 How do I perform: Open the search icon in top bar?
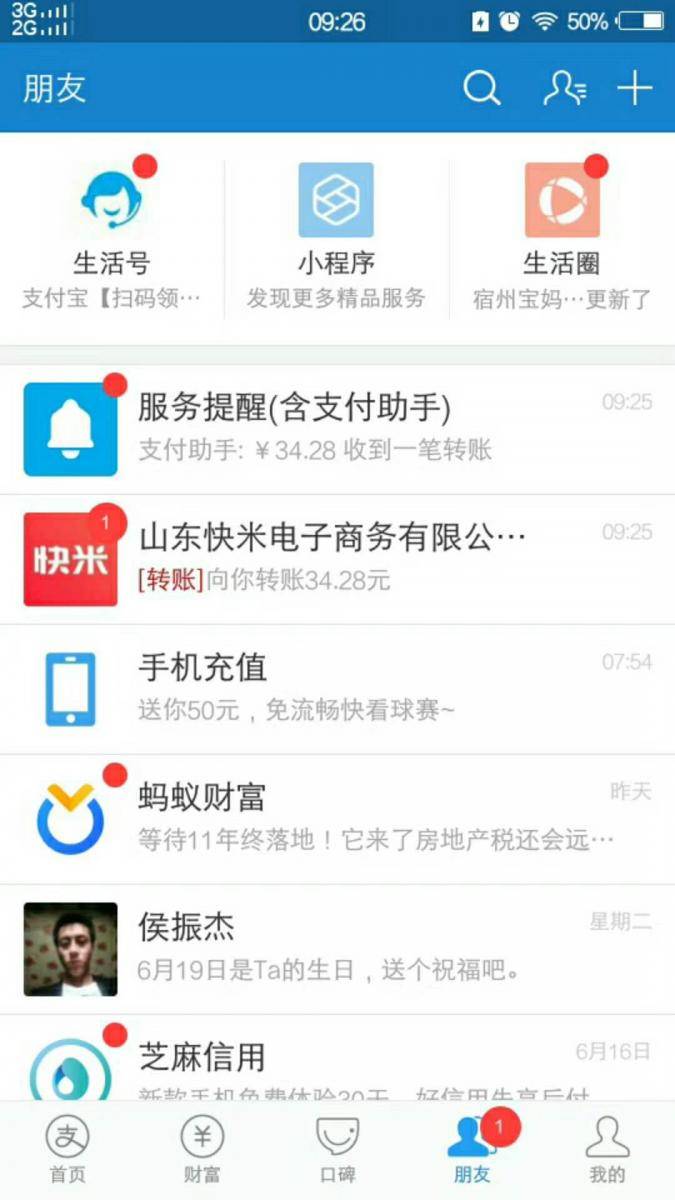coord(481,89)
